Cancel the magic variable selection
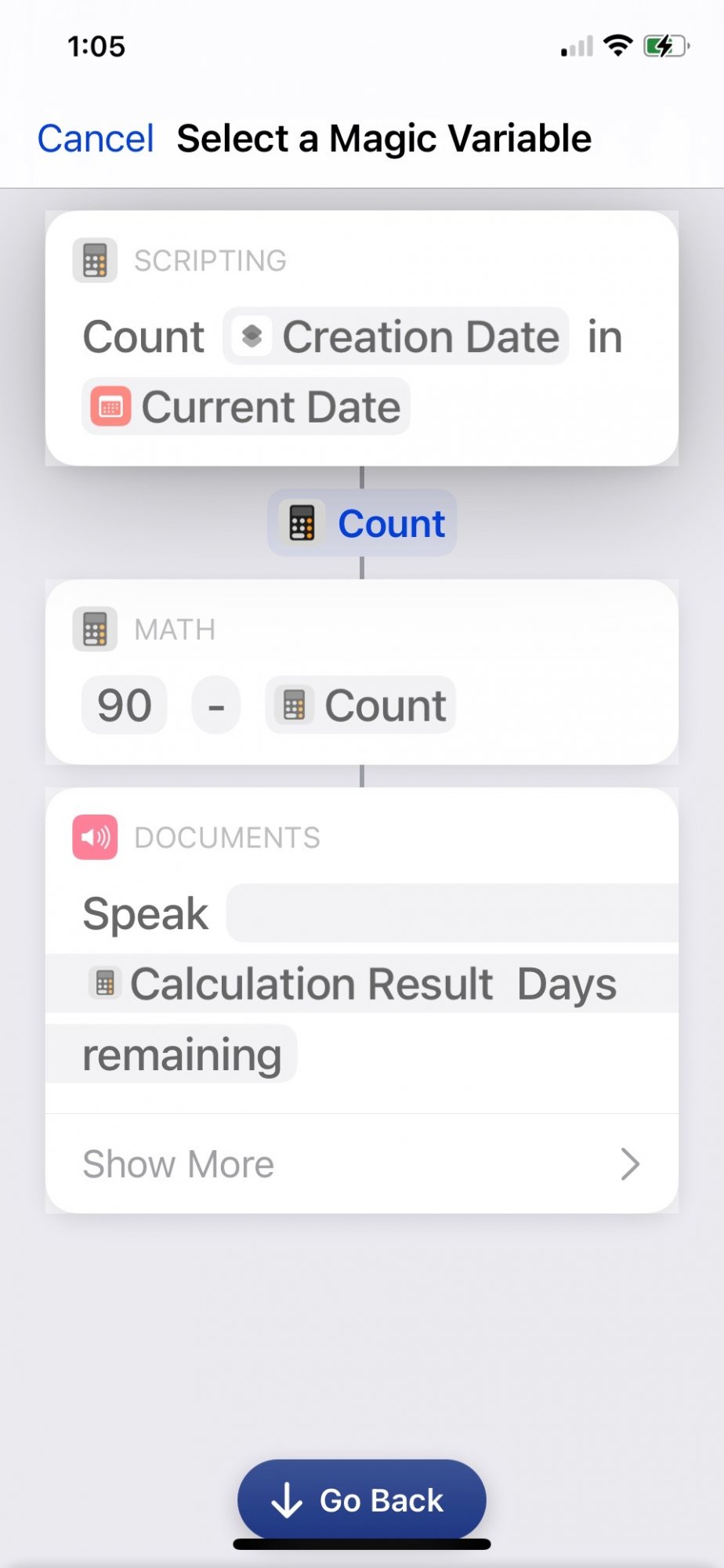Viewport: 724px width, 1568px height. [x=95, y=139]
